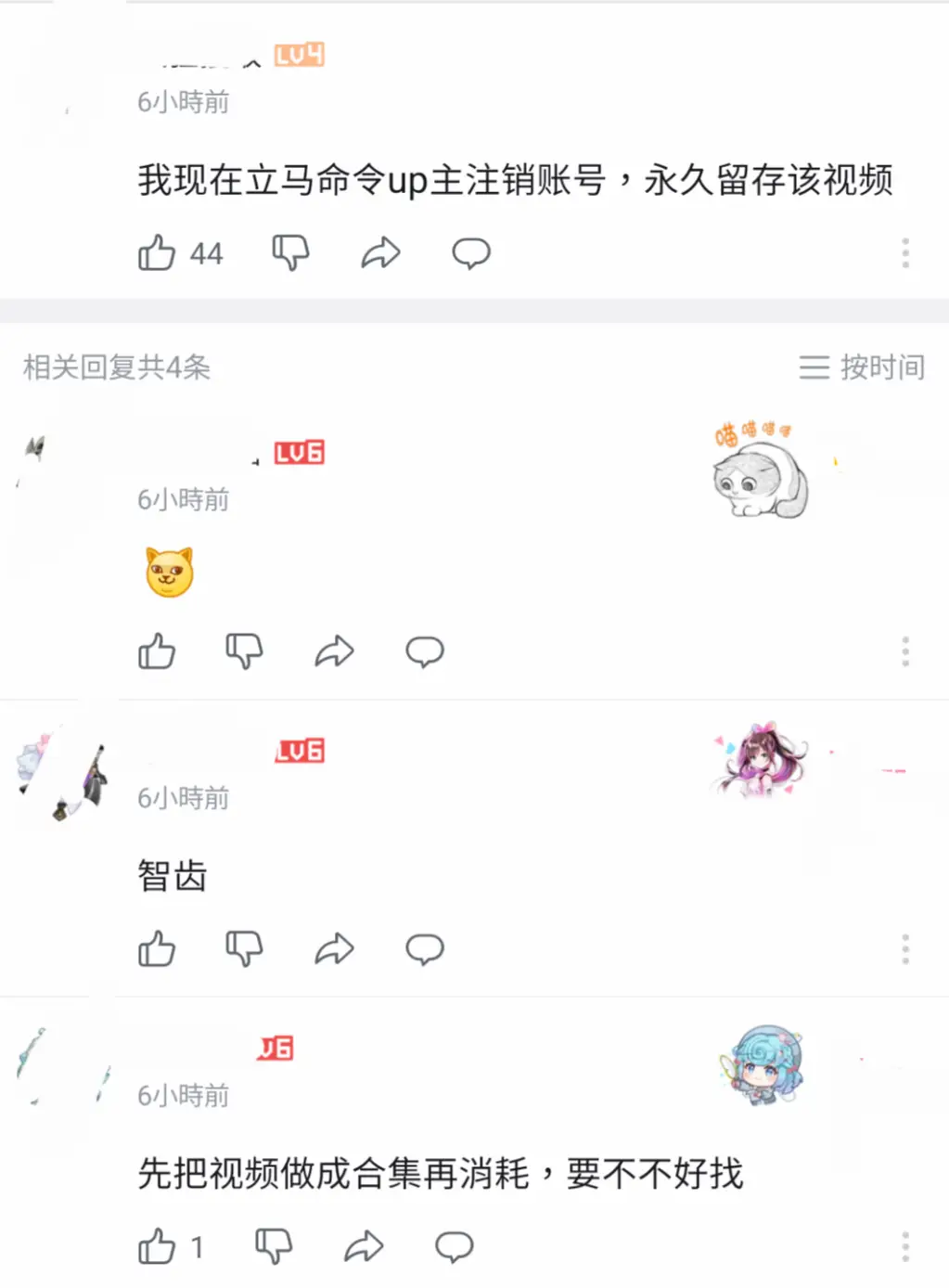The width and height of the screenshot is (949, 1288).
Task: Share the comment with 44 likes
Action: click(380, 252)
